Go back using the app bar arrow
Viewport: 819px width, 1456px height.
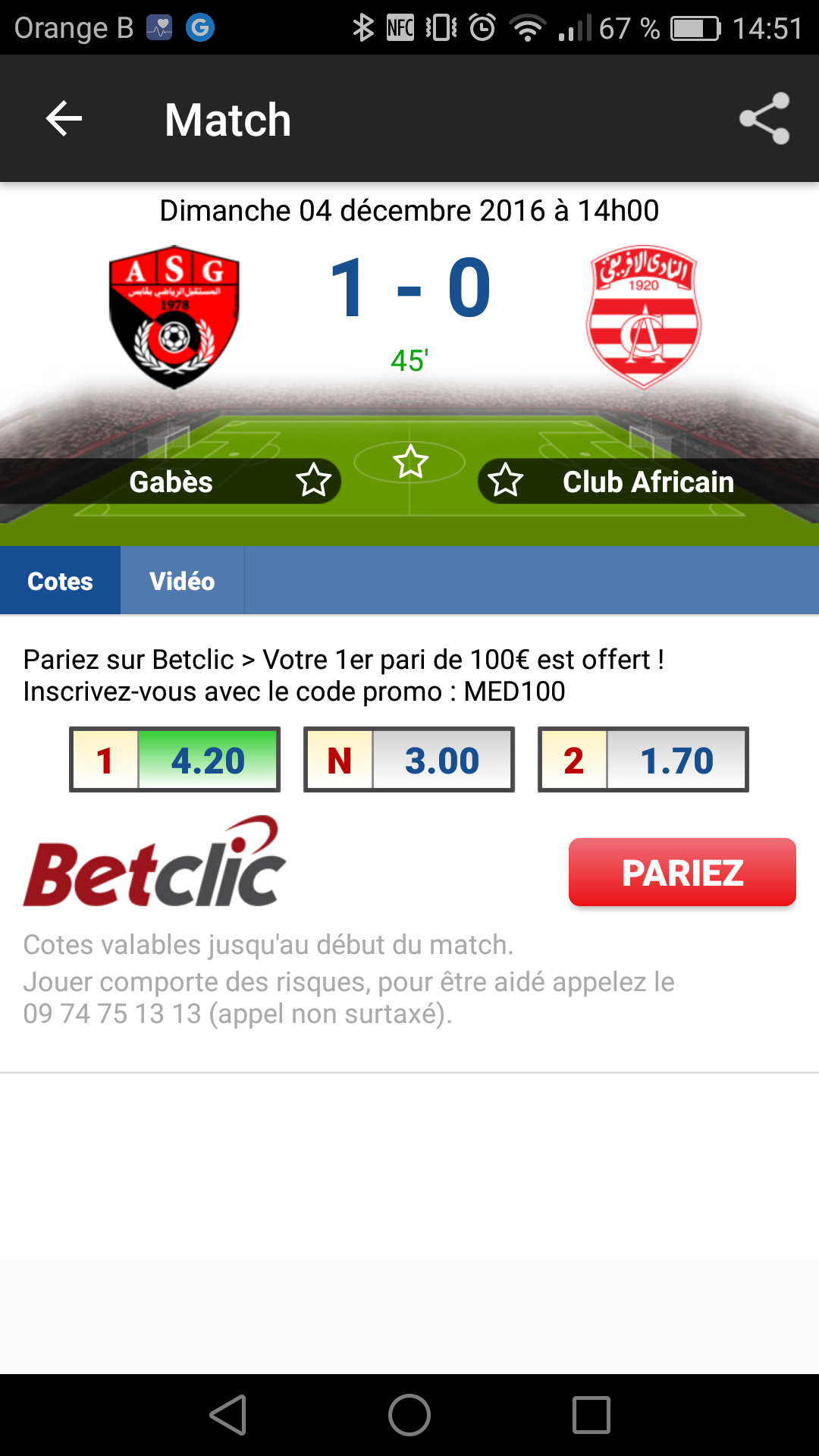[64, 119]
